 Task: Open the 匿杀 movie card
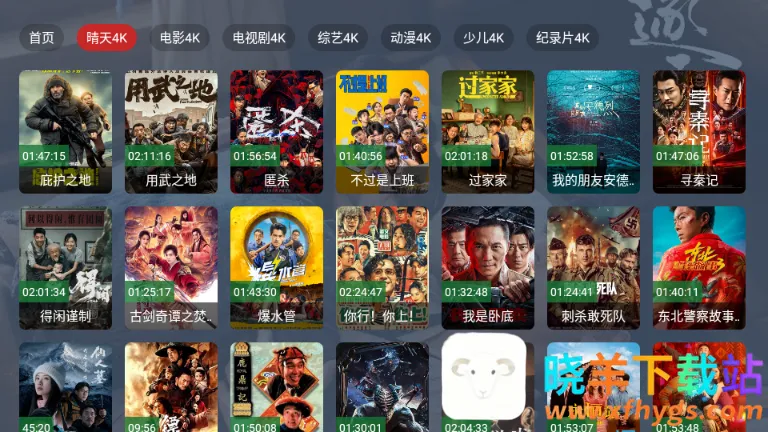tap(276, 130)
